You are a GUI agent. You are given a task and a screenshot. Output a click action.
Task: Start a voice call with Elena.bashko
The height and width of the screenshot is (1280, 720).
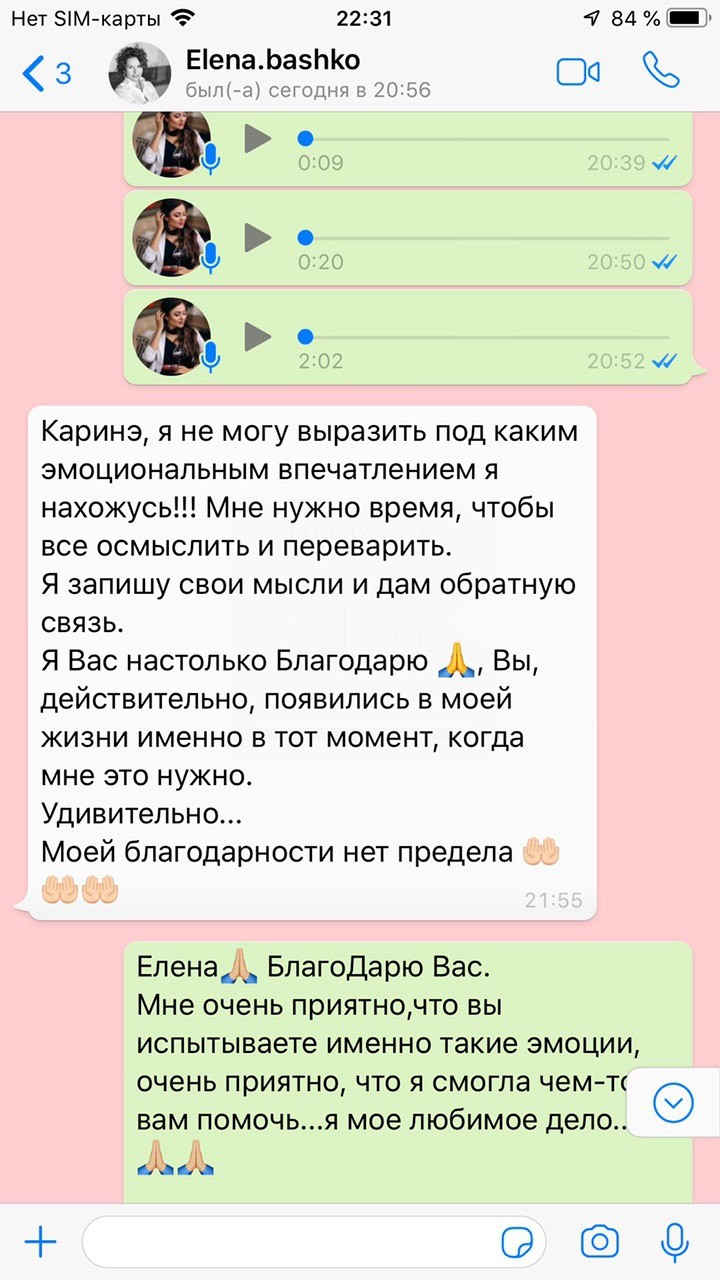[x=661, y=72]
